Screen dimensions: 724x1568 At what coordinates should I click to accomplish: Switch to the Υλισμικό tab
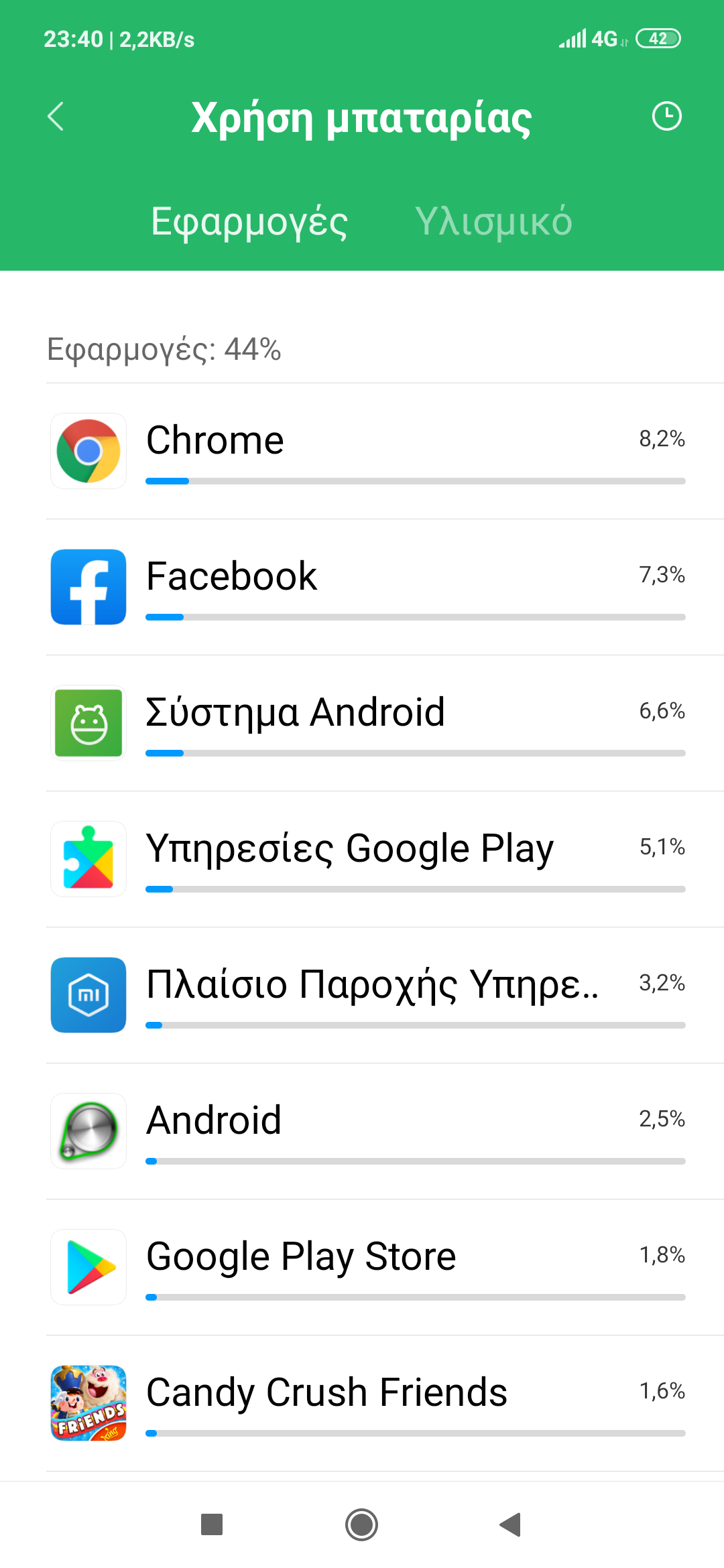[x=493, y=222]
